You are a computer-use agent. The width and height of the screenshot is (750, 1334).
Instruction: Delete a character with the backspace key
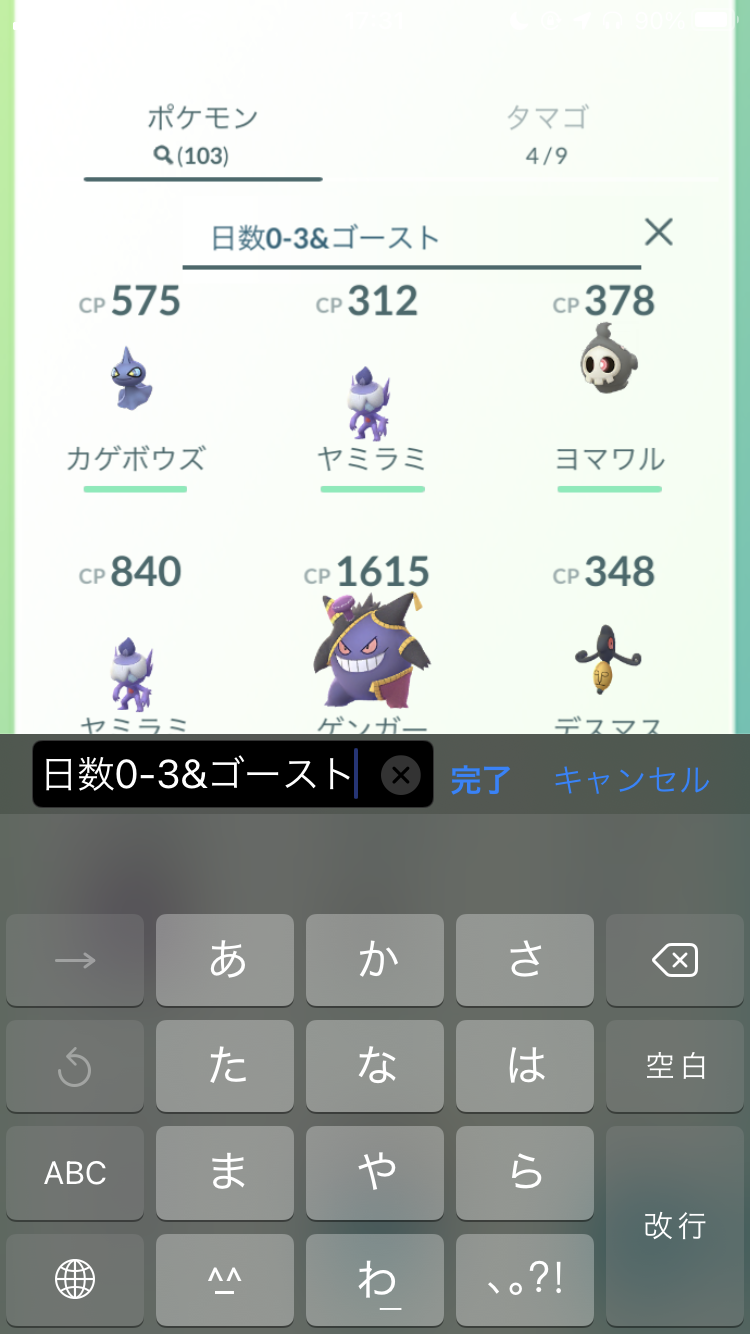[x=674, y=961]
